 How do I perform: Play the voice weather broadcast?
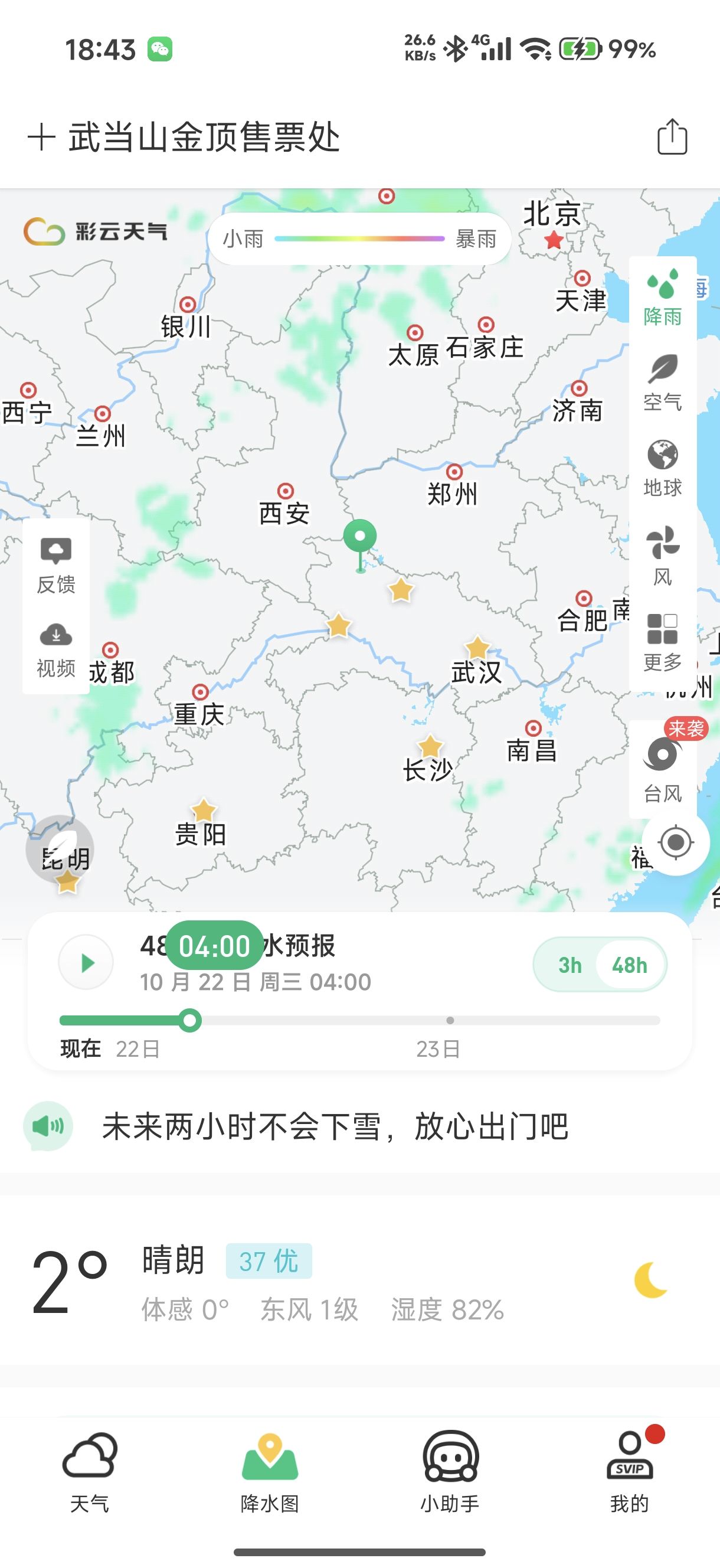coord(47,1126)
